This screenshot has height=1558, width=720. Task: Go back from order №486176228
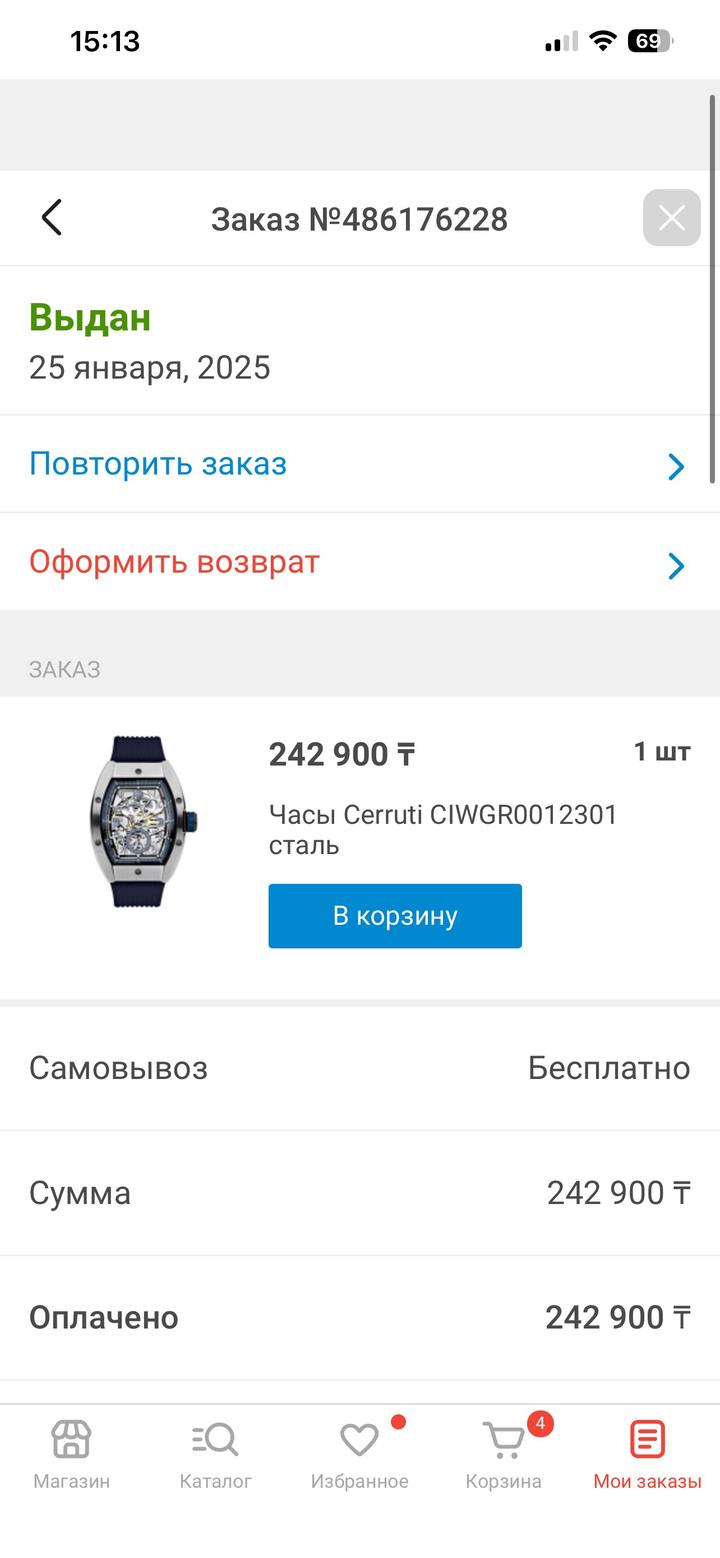(52, 217)
